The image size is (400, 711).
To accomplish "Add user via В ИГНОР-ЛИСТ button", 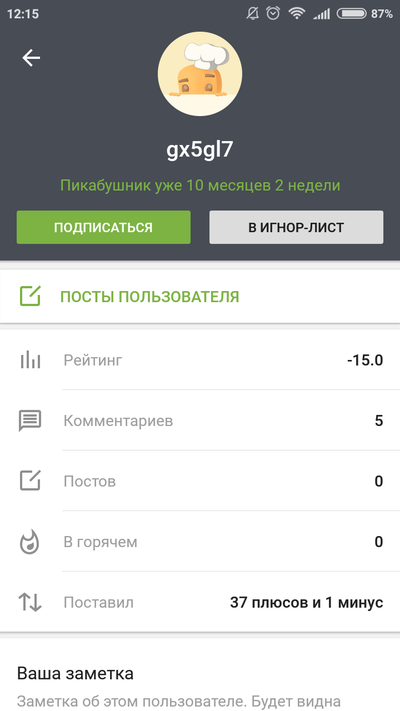I will point(296,227).
